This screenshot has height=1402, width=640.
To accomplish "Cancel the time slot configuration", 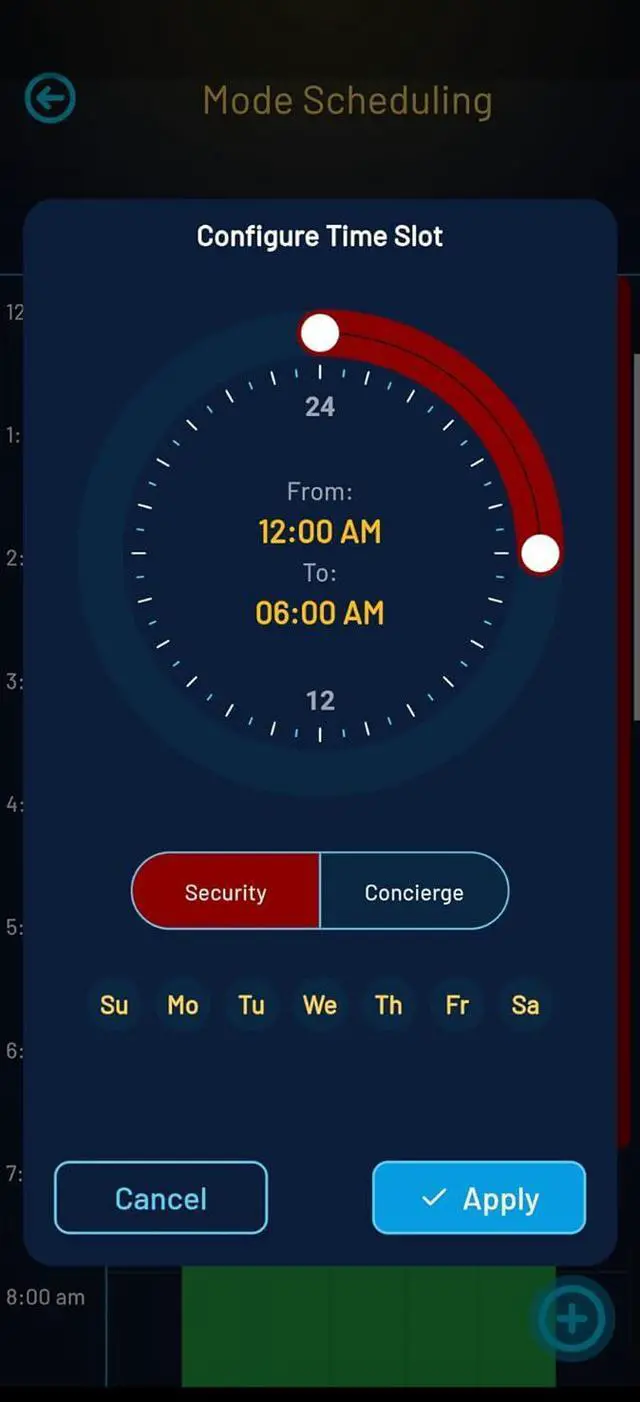I will (x=161, y=1198).
